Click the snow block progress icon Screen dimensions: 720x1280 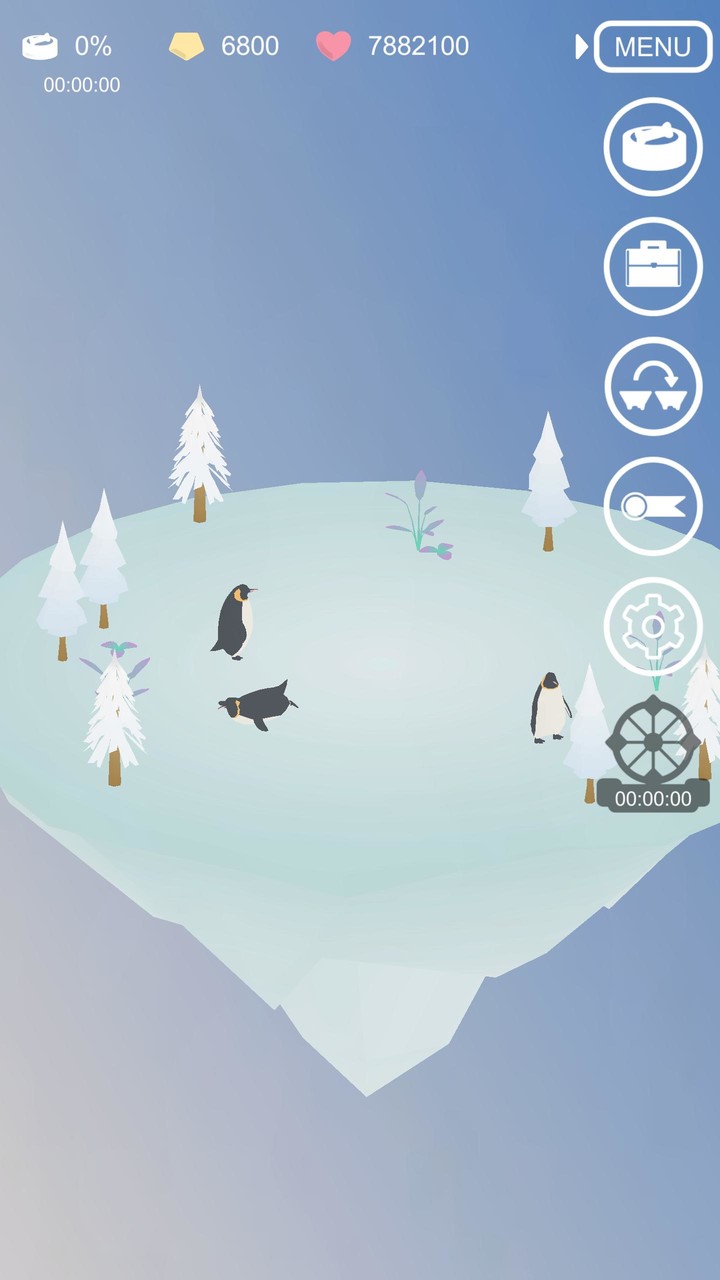pyautogui.click(x=39, y=45)
